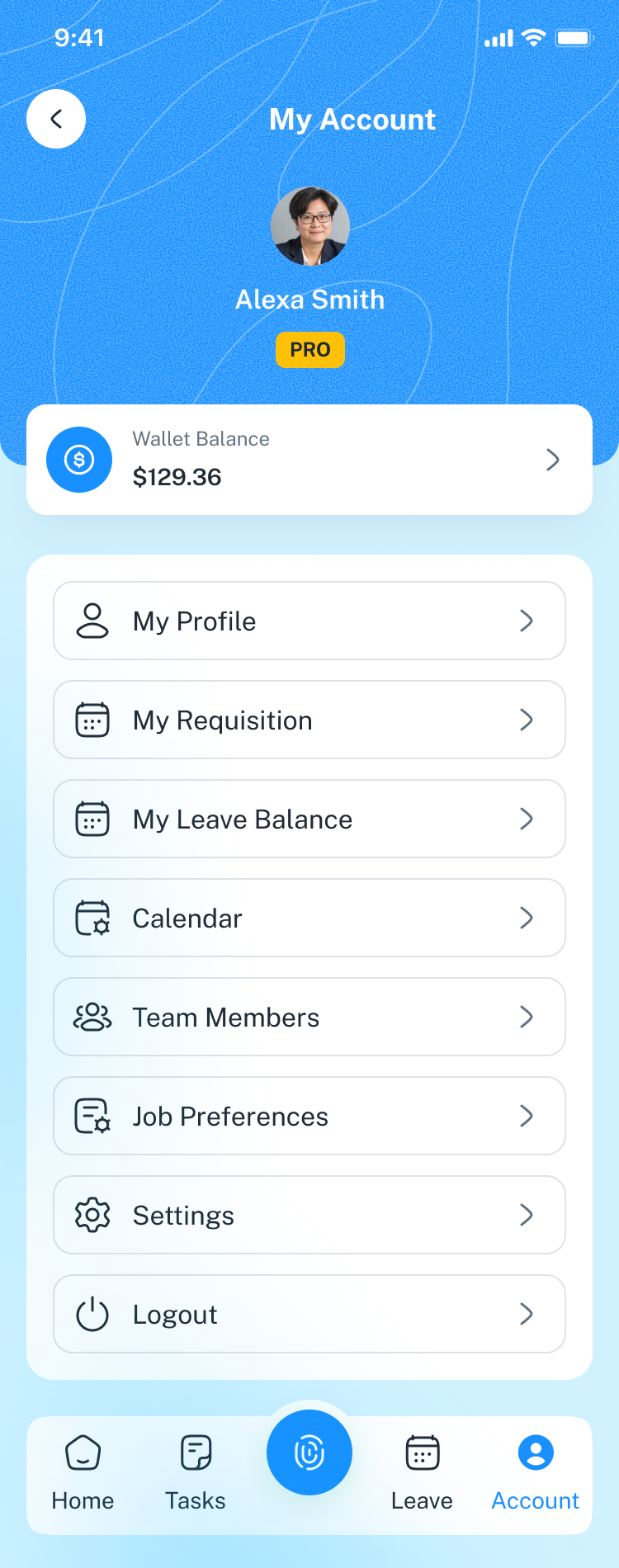View Team Members
This screenshot has height=1568, width=619.
[309, 1017]
